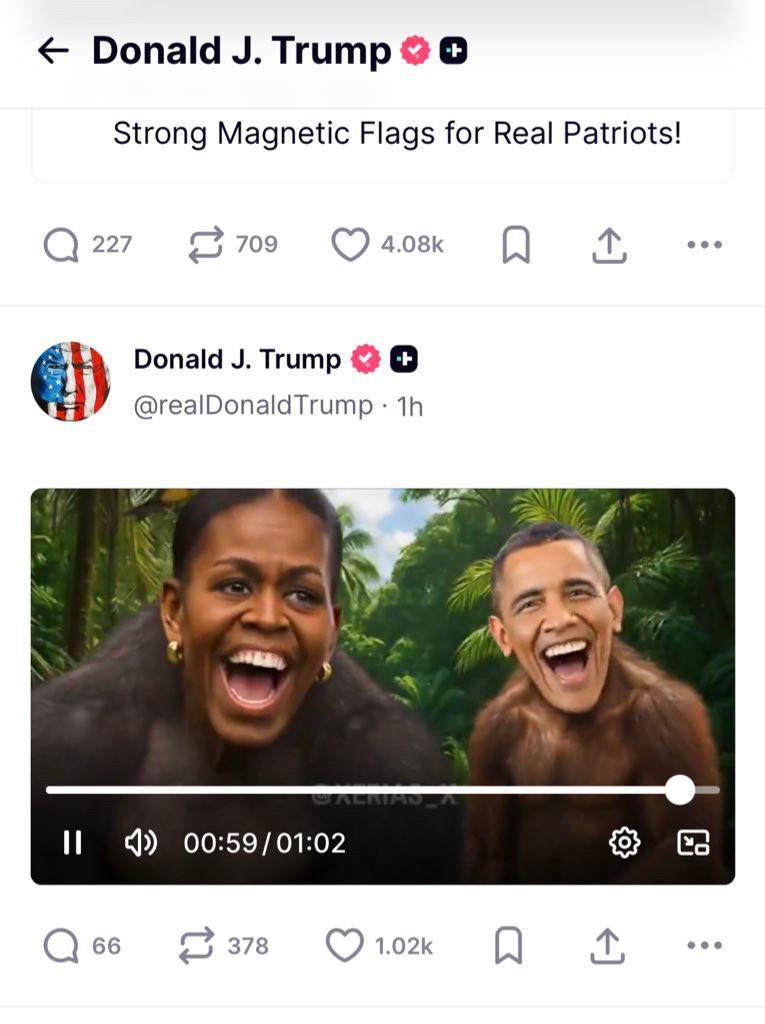Like the video post with 1.02k likes

tap(345, 945)
